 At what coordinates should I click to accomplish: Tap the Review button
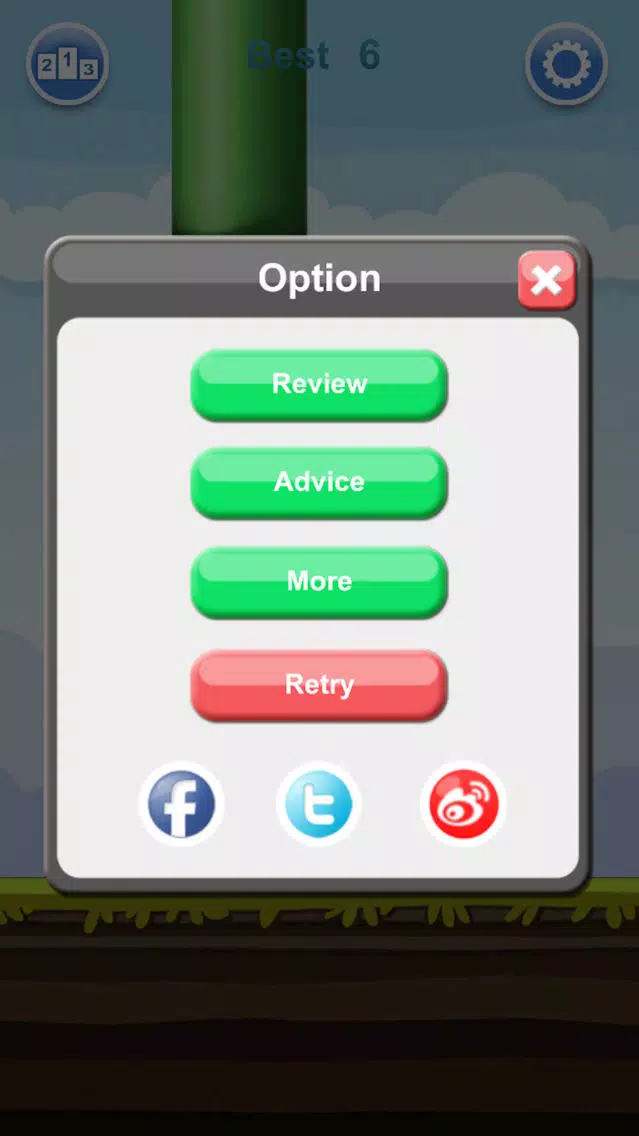(319, 384)
